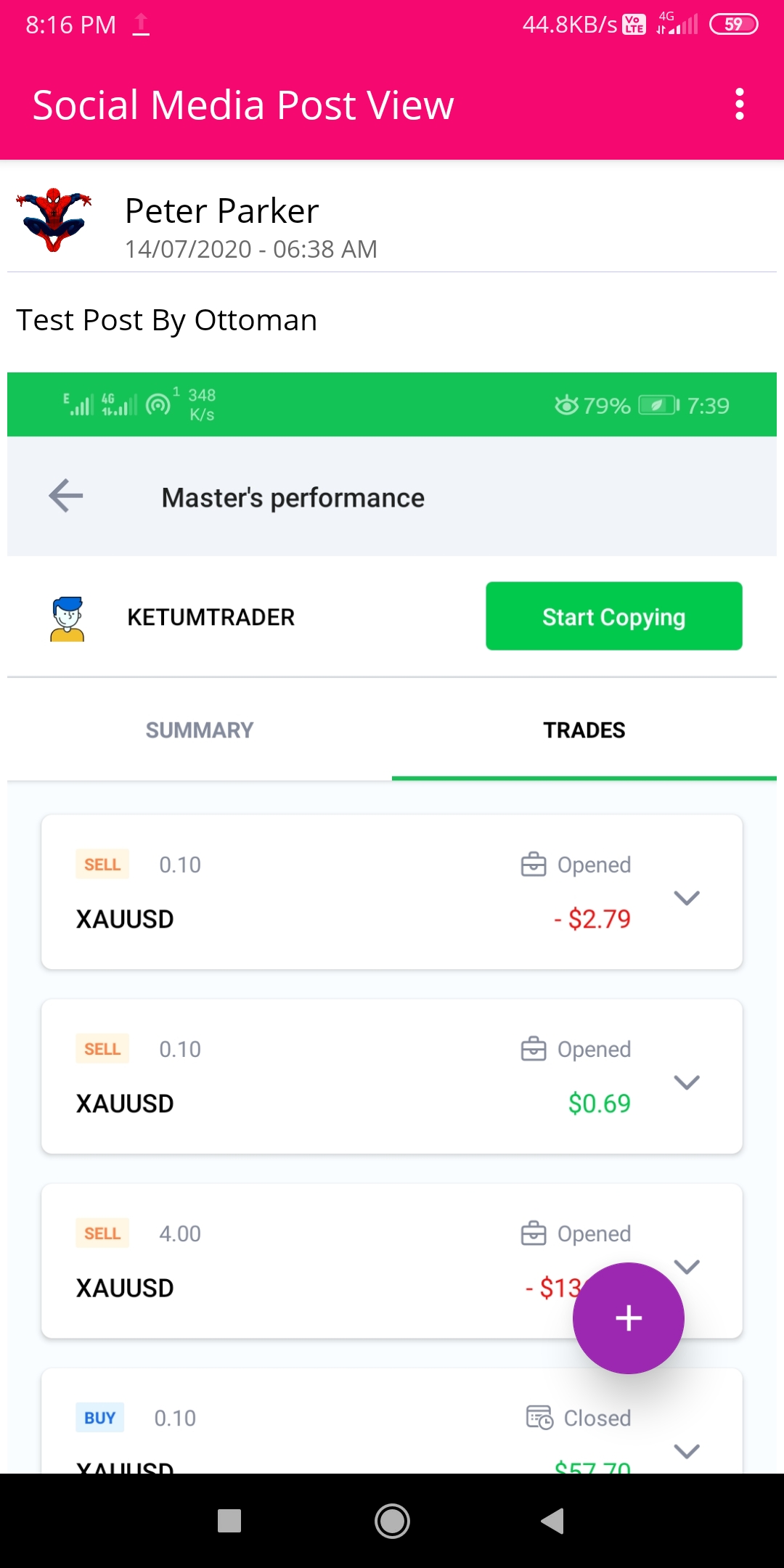Open the three-dot overflow menu
Viewport: 784px width, 1568px height.
tap(739, 105)
